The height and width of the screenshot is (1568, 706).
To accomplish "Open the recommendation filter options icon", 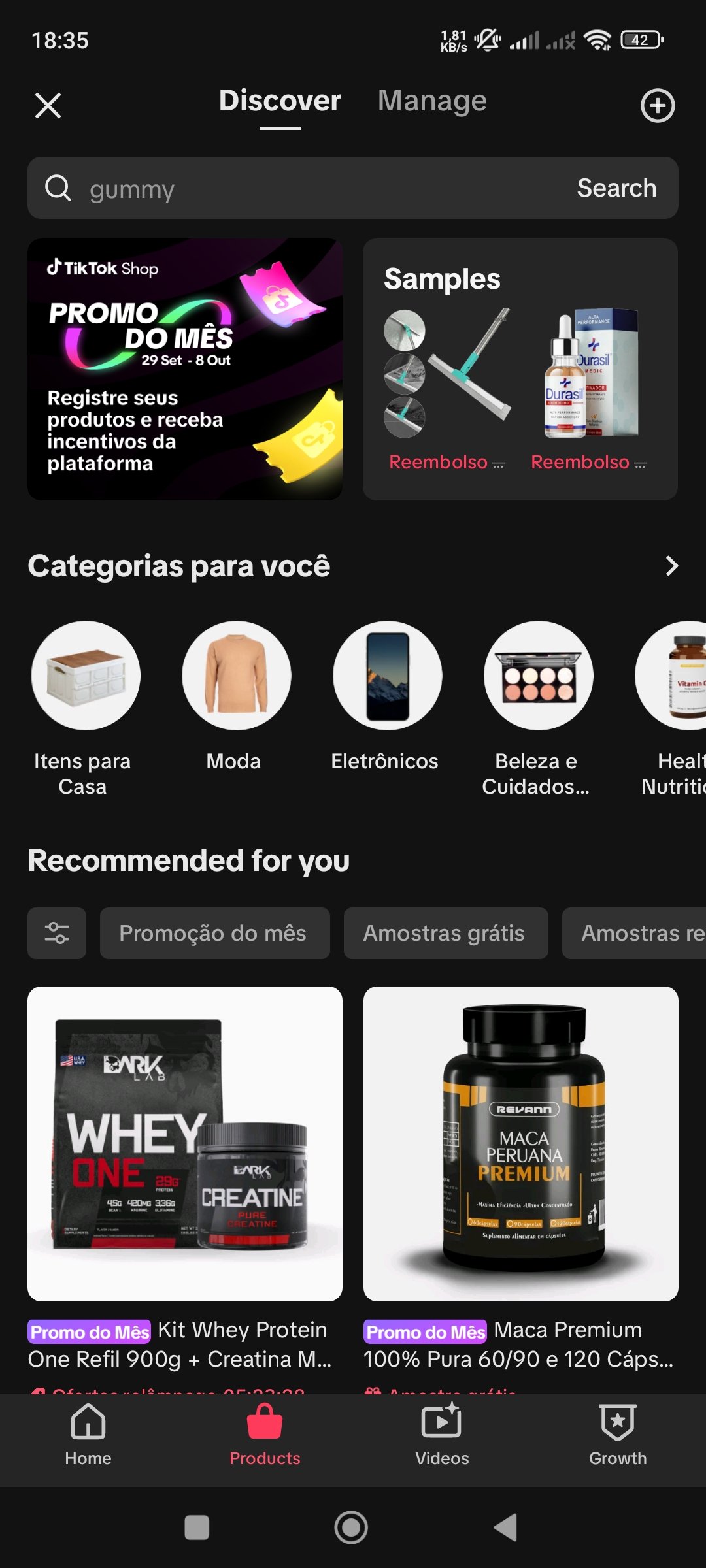I will [x=57, y=933].
